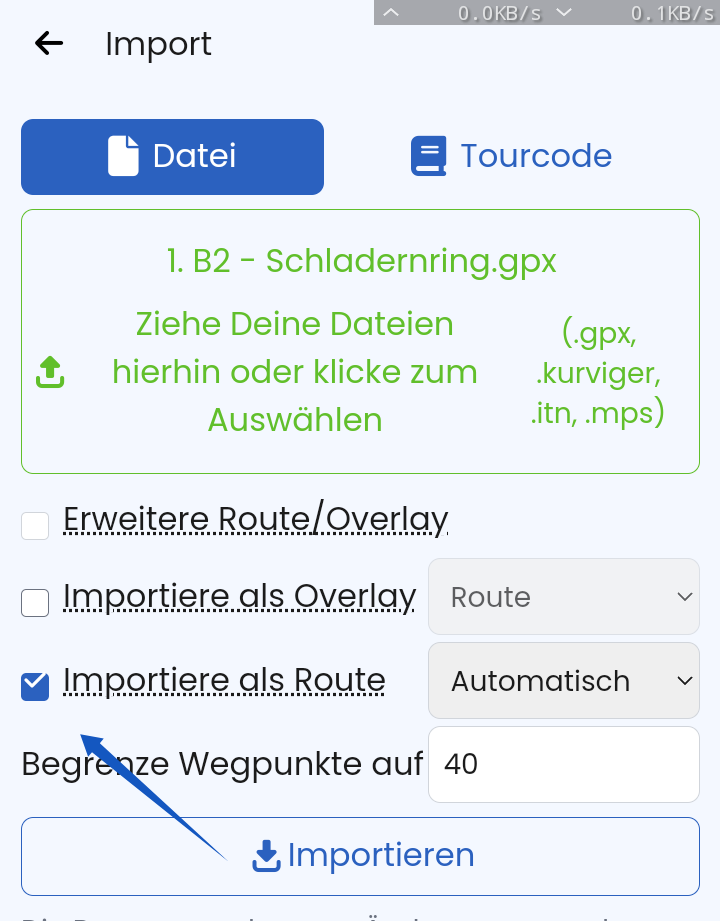Uncheck the Importiere als Route checkbox

click(x=36, y=686)
